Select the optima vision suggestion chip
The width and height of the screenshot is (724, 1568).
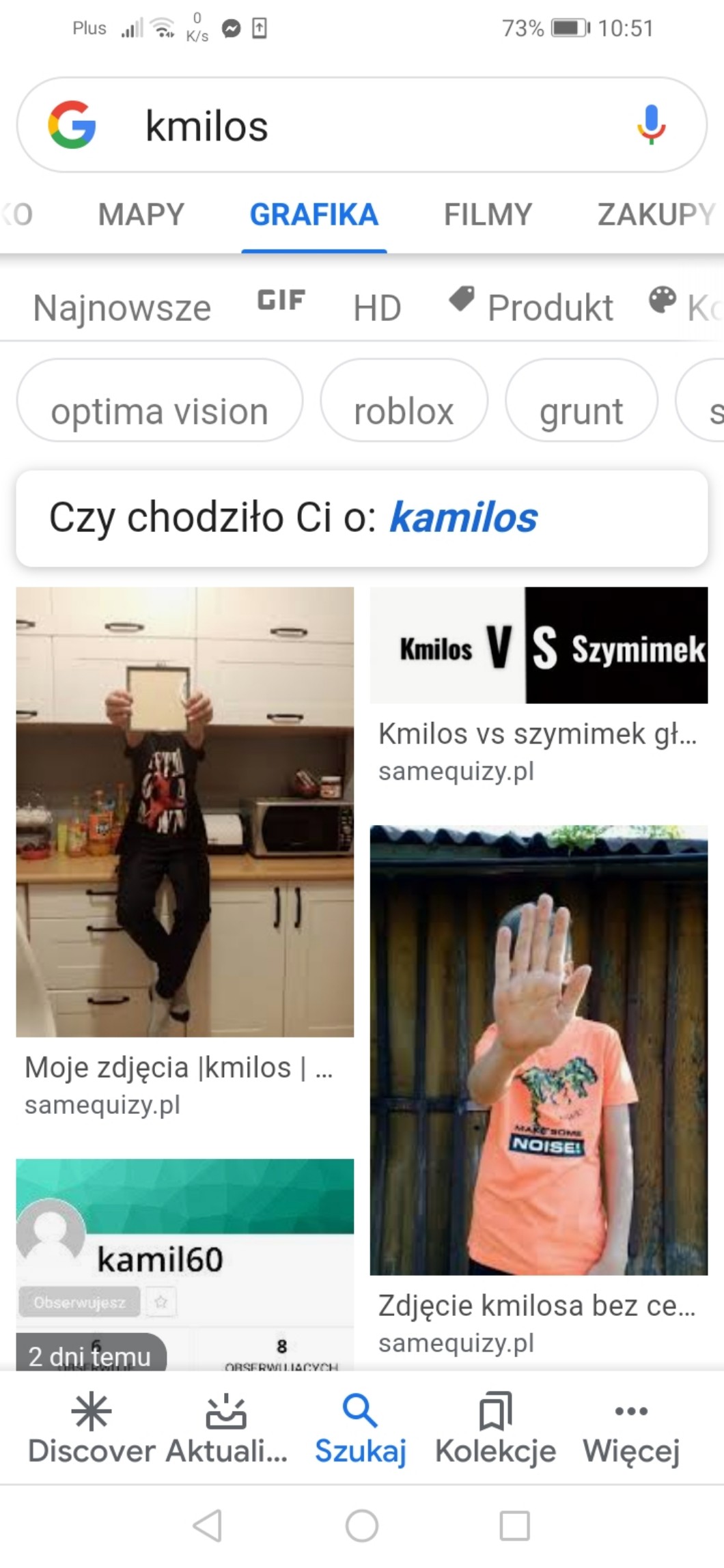coord(159,411)
